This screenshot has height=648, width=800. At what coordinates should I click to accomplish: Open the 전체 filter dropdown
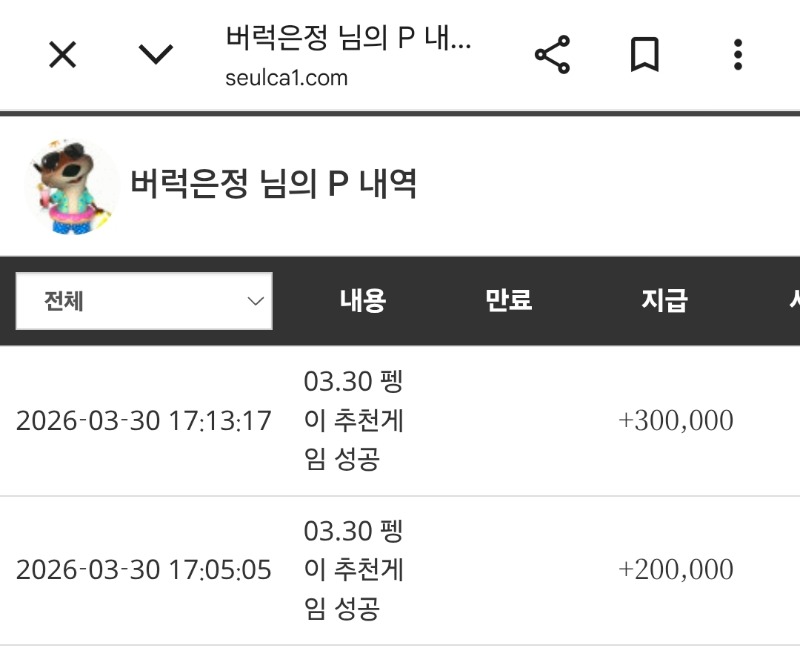(x=144, y=301)
